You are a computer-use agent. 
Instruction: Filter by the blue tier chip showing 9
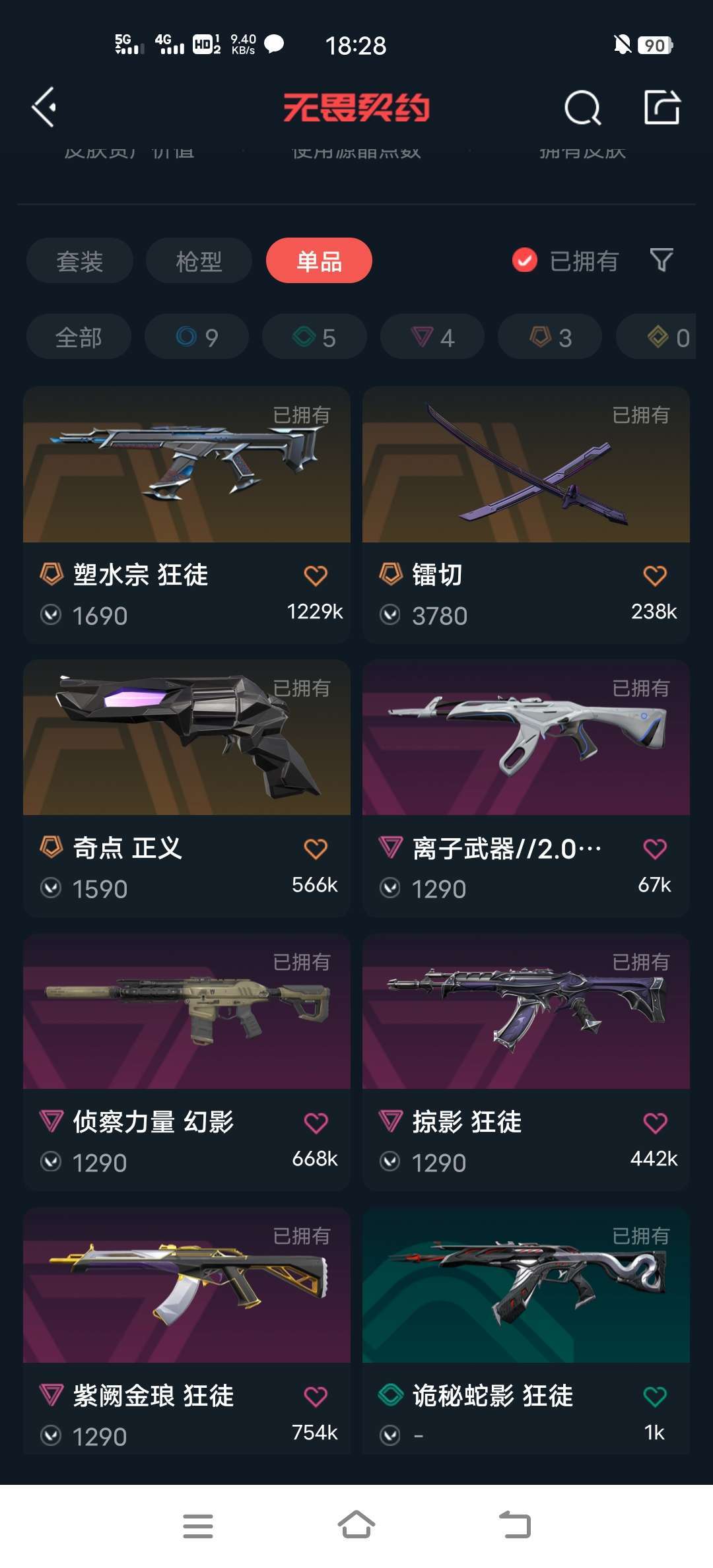click(x=197, y=337)
